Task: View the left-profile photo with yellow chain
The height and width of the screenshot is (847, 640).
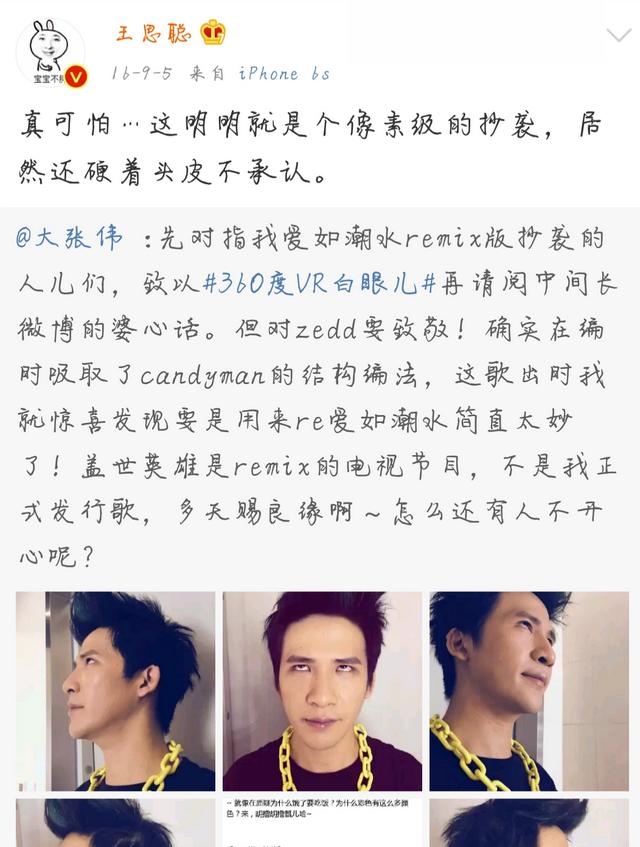Action: 116,691
